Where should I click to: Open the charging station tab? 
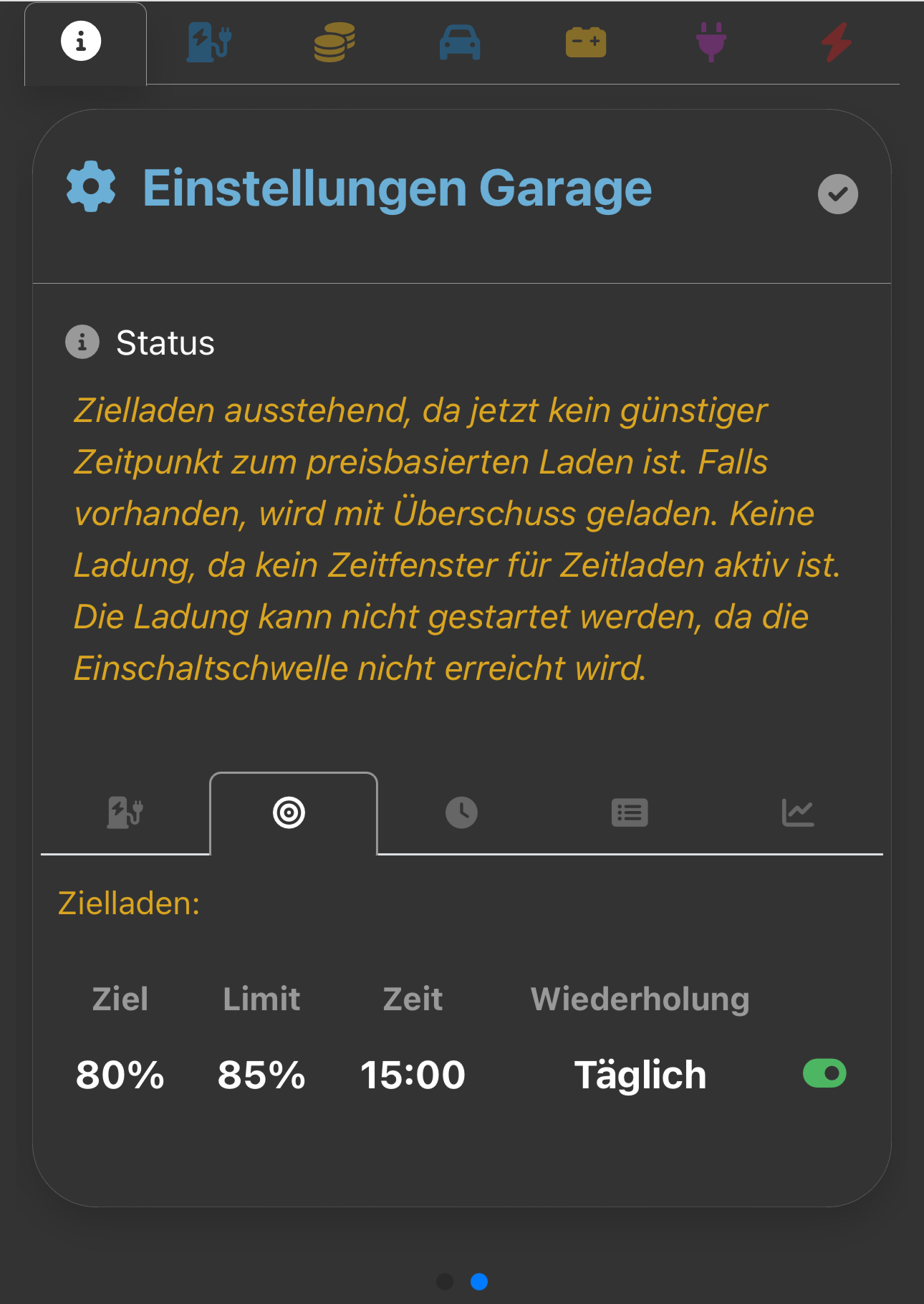[x=209, y=42]
